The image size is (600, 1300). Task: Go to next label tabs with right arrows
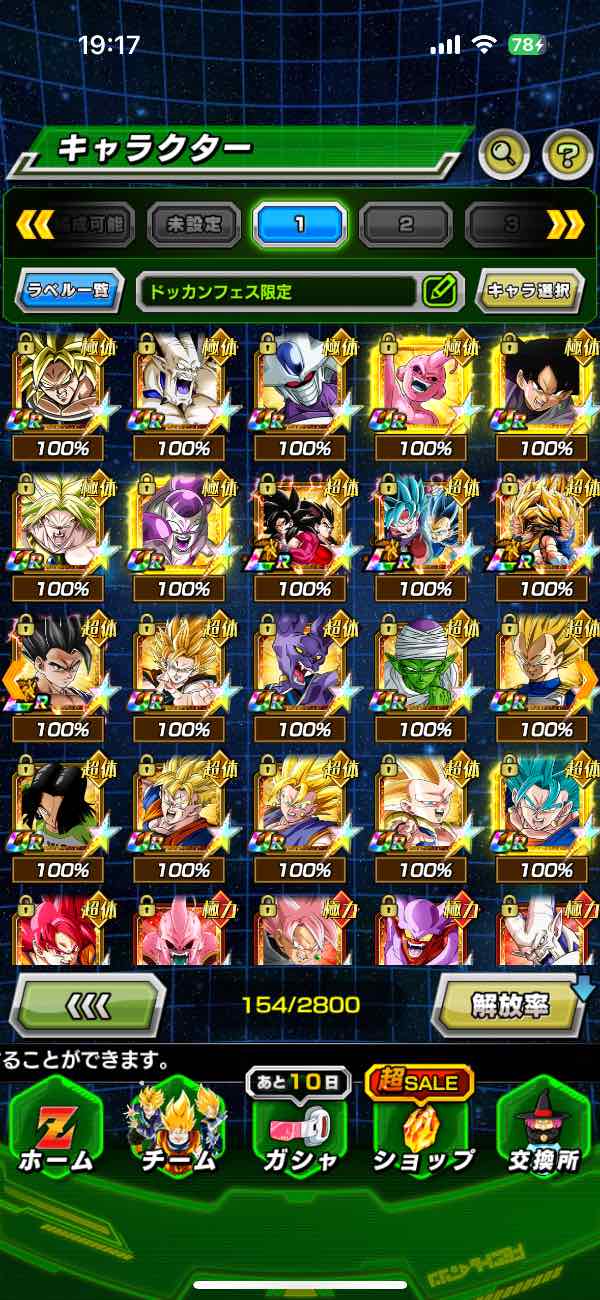565,224
